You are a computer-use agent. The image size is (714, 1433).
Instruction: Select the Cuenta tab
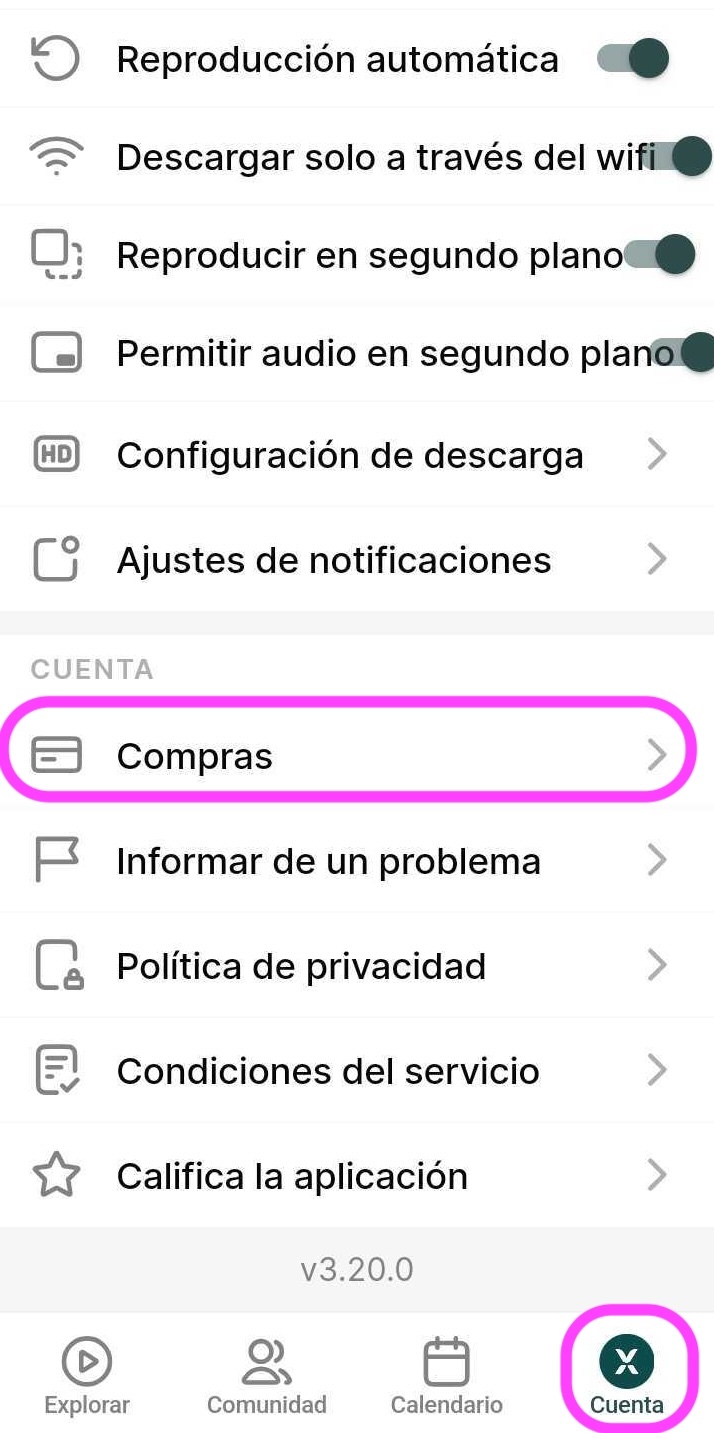pyautogui.click(x=627, y=1376)
